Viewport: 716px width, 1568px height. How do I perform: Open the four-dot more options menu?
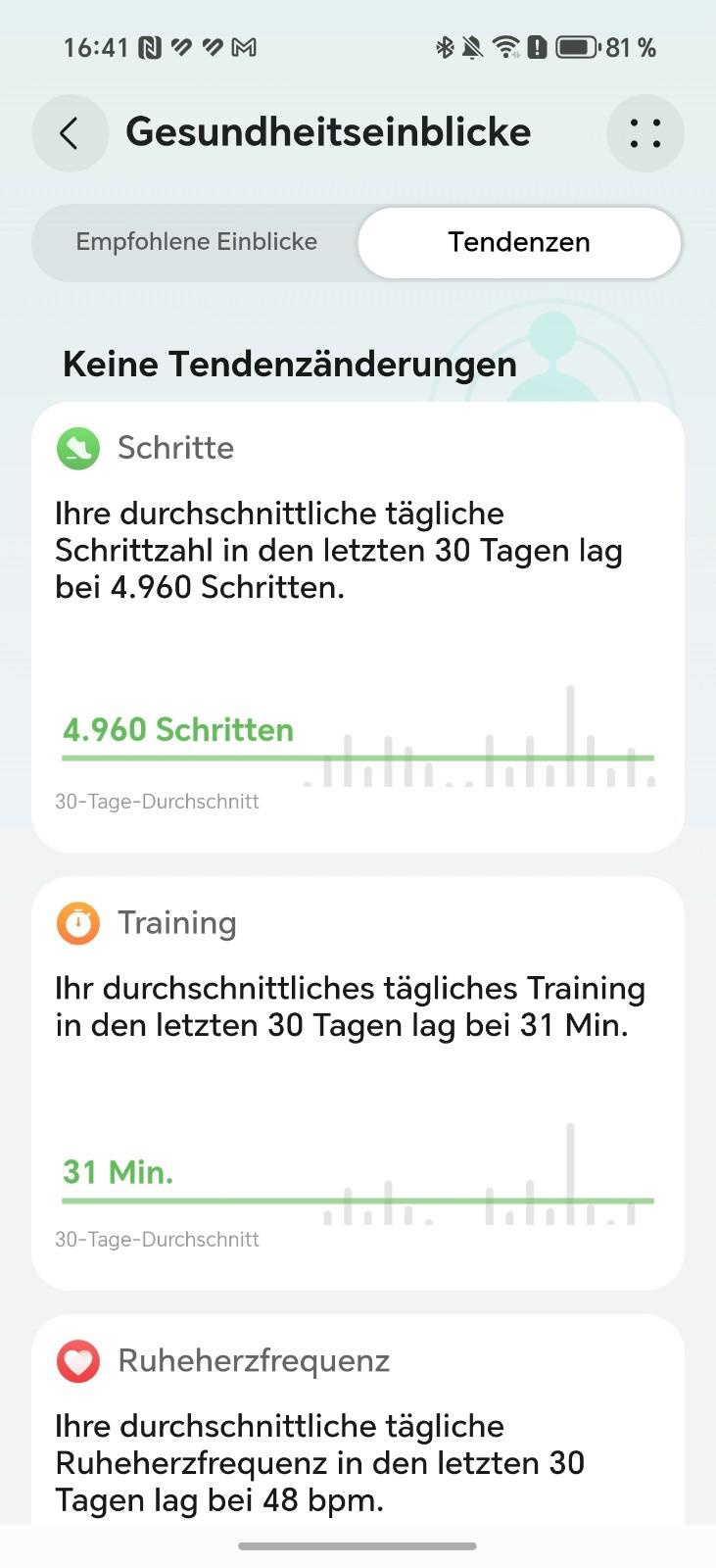(x=644, y=133)
